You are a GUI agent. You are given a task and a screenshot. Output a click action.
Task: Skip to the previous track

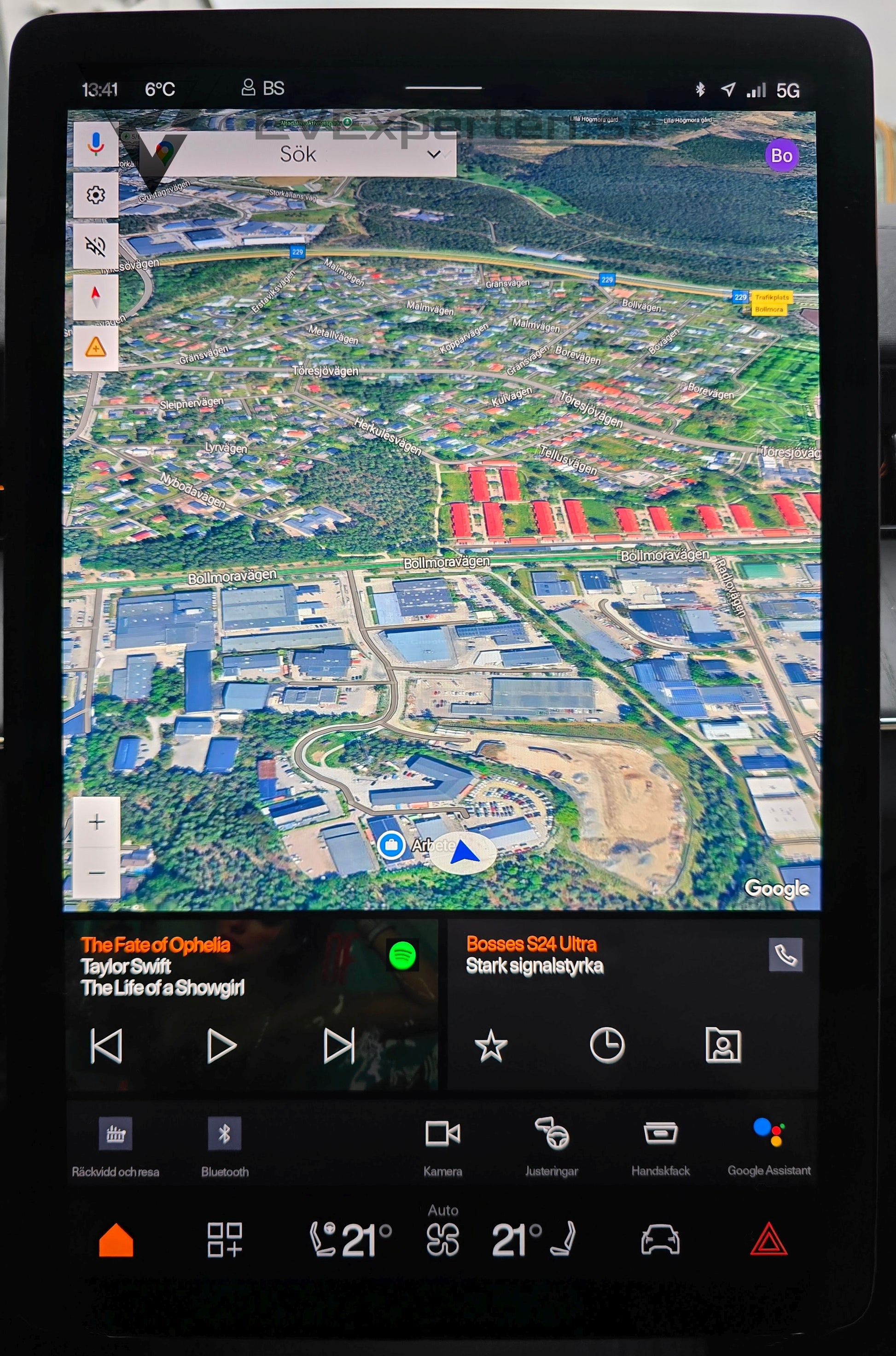click(107, 1046)
